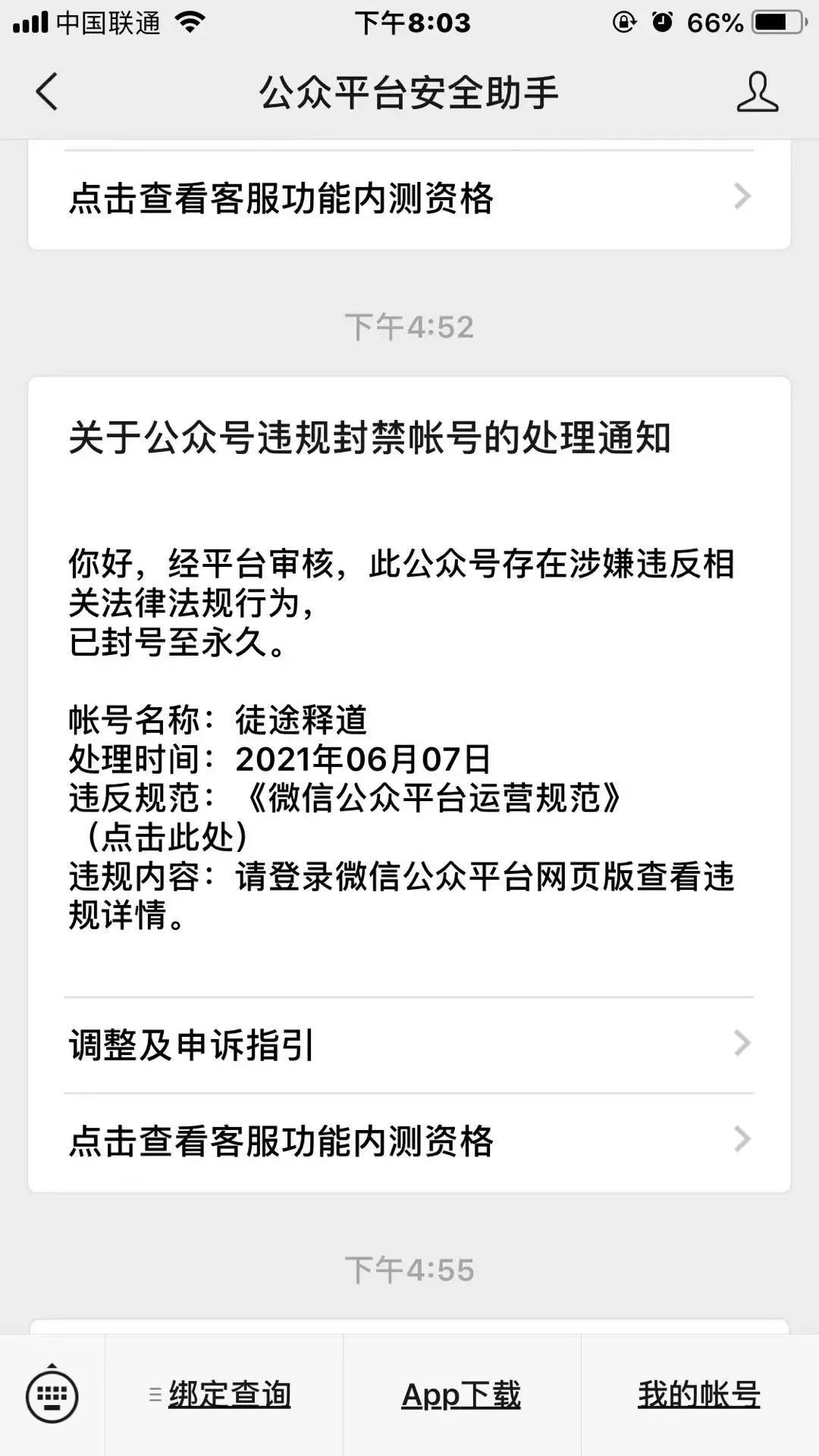819x1456 pixels.
Task: Tap the 公众平台安全助手 title
Action: tap(409, 92)
